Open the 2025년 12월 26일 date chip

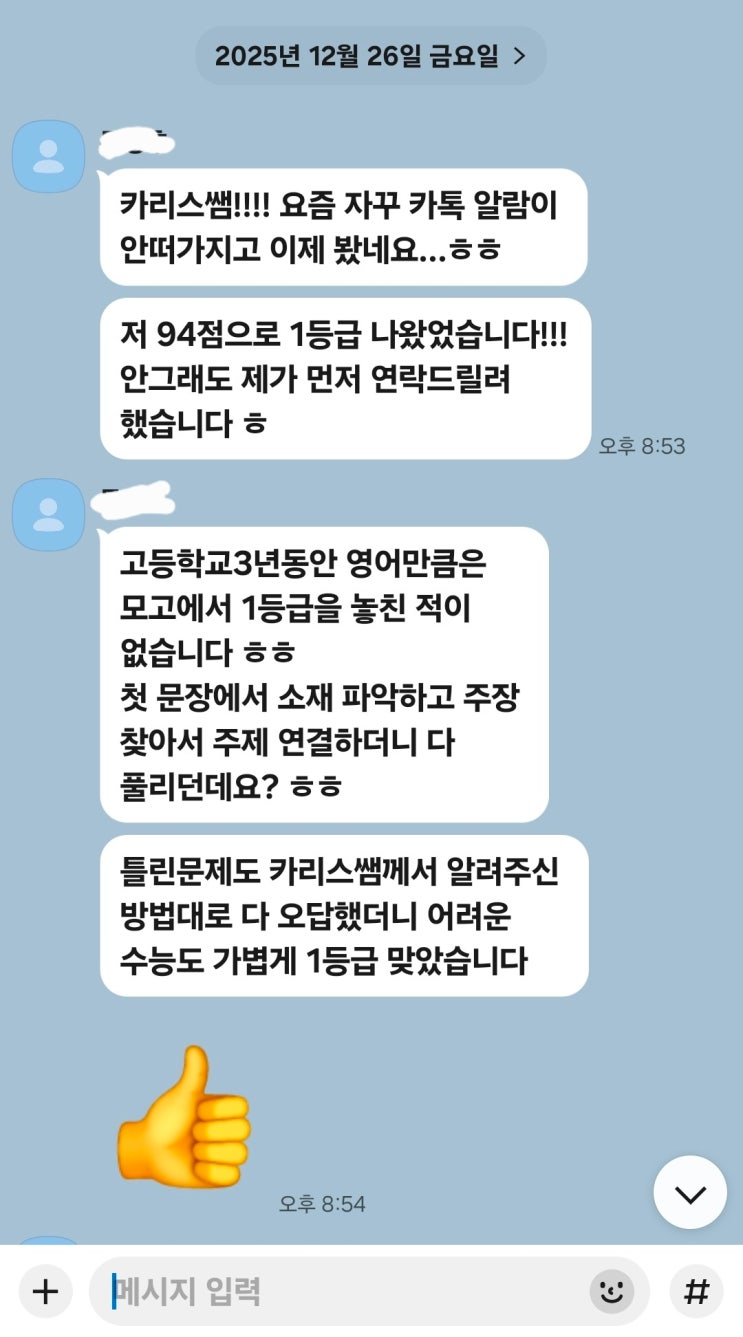pos(370,55)
